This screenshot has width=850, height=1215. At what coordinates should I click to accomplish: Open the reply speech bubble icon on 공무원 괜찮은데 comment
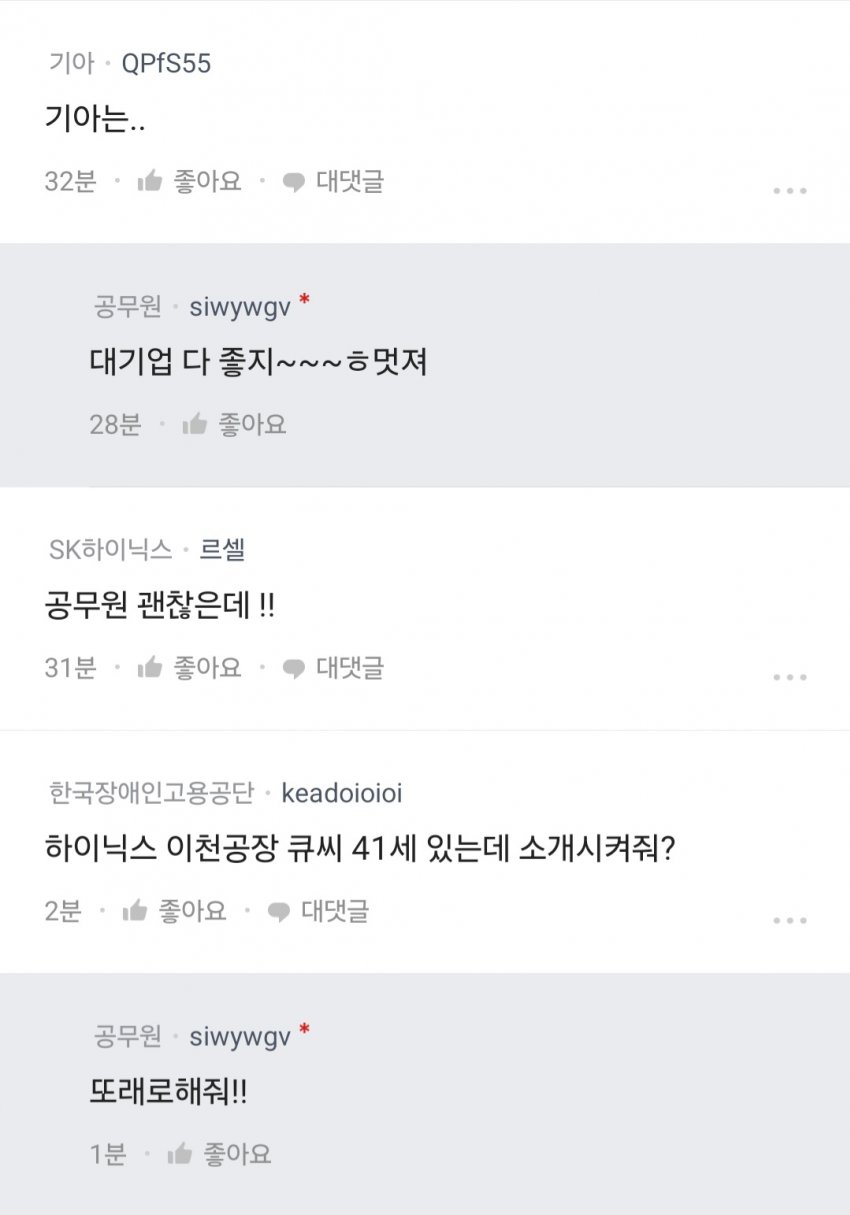tap(293, 667)
